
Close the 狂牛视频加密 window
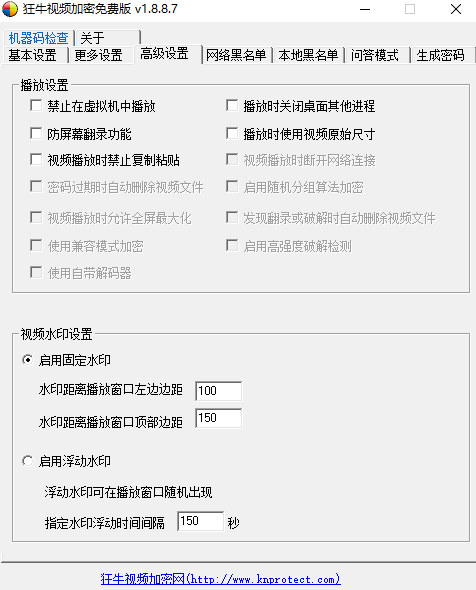click(x=456, y=9)
